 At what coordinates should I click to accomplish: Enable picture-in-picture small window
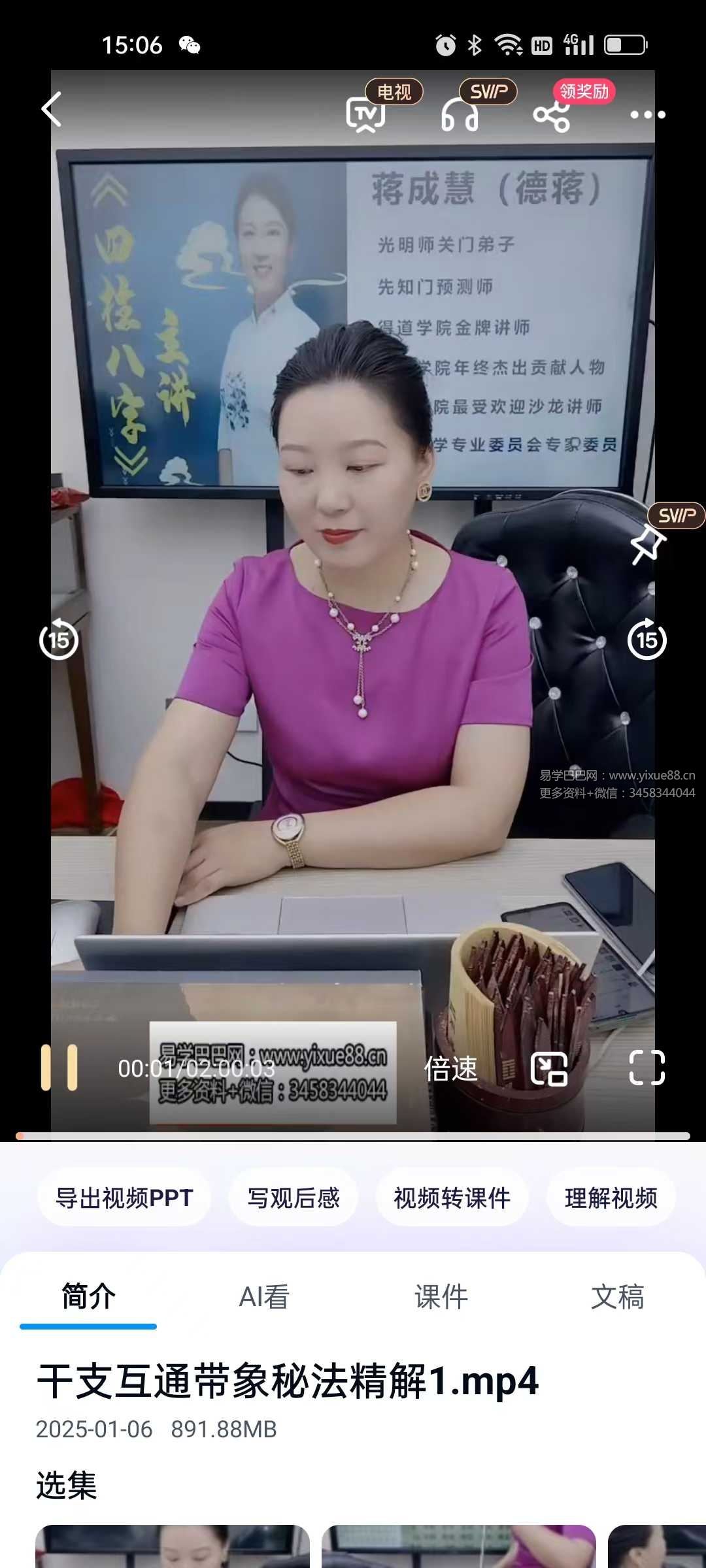pos(548,1069)
